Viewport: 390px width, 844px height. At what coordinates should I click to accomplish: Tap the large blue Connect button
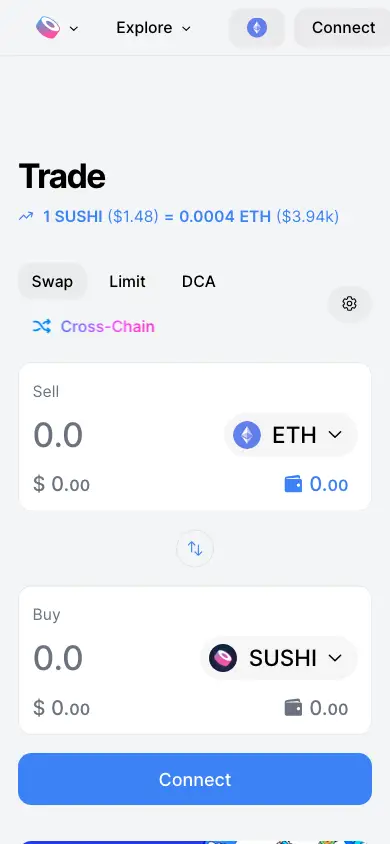195,779
